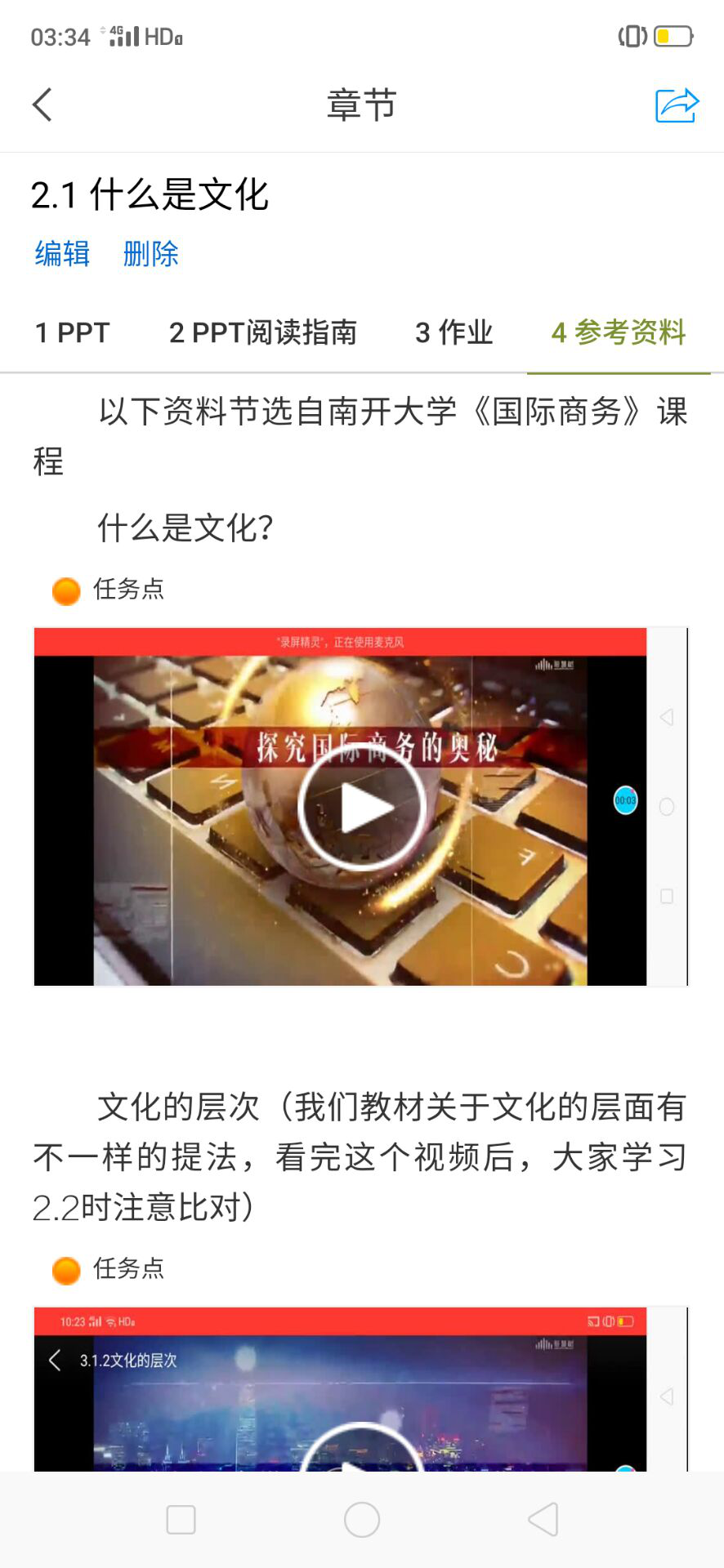Tap the 编辑 link

click(x=62, y=254)
